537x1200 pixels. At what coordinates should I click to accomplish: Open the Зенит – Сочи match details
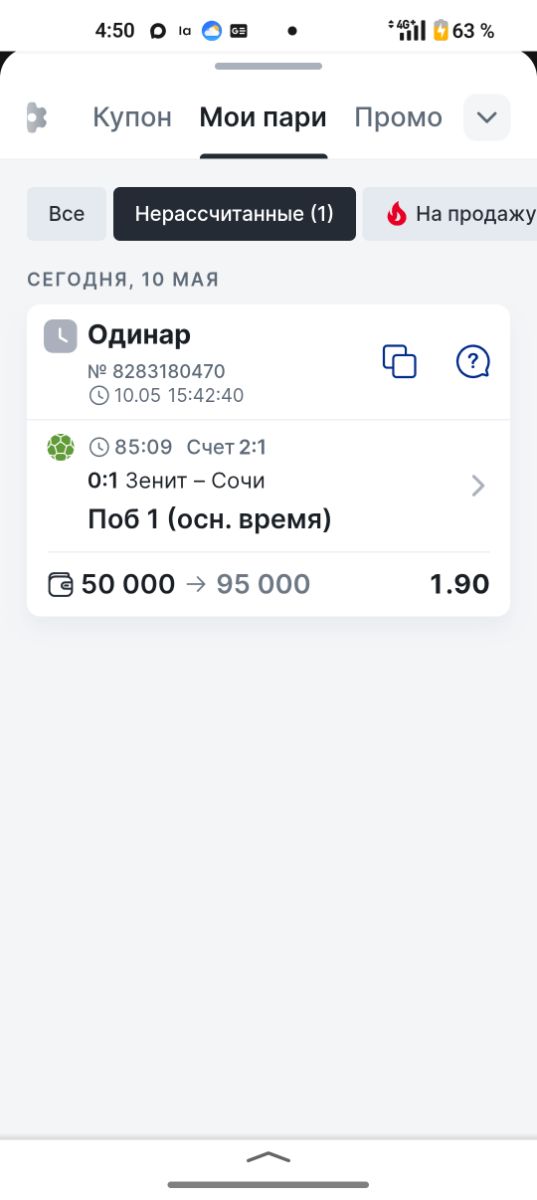268,486
